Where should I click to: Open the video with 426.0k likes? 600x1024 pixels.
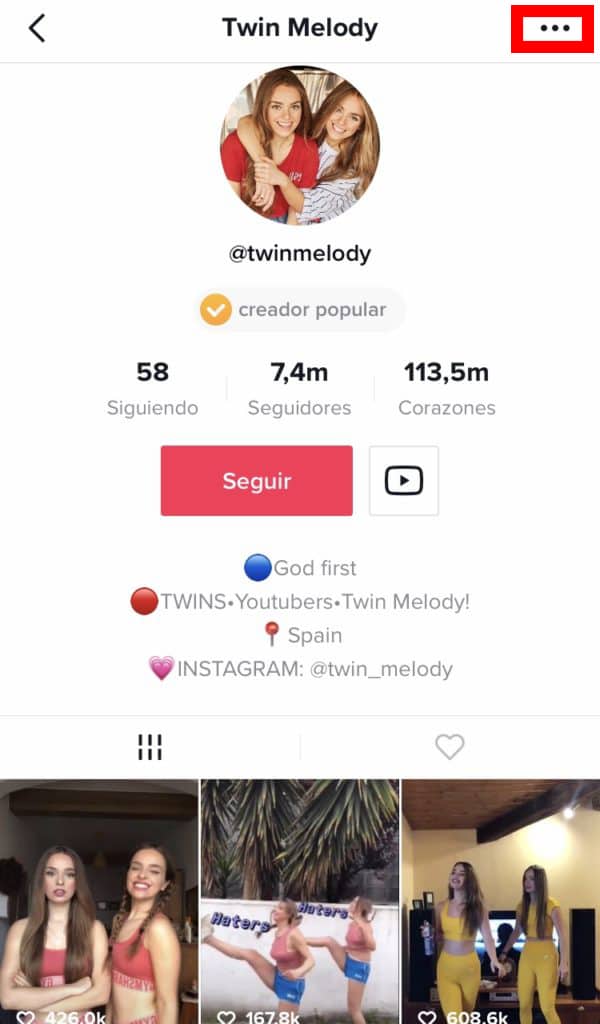(99, 900)
